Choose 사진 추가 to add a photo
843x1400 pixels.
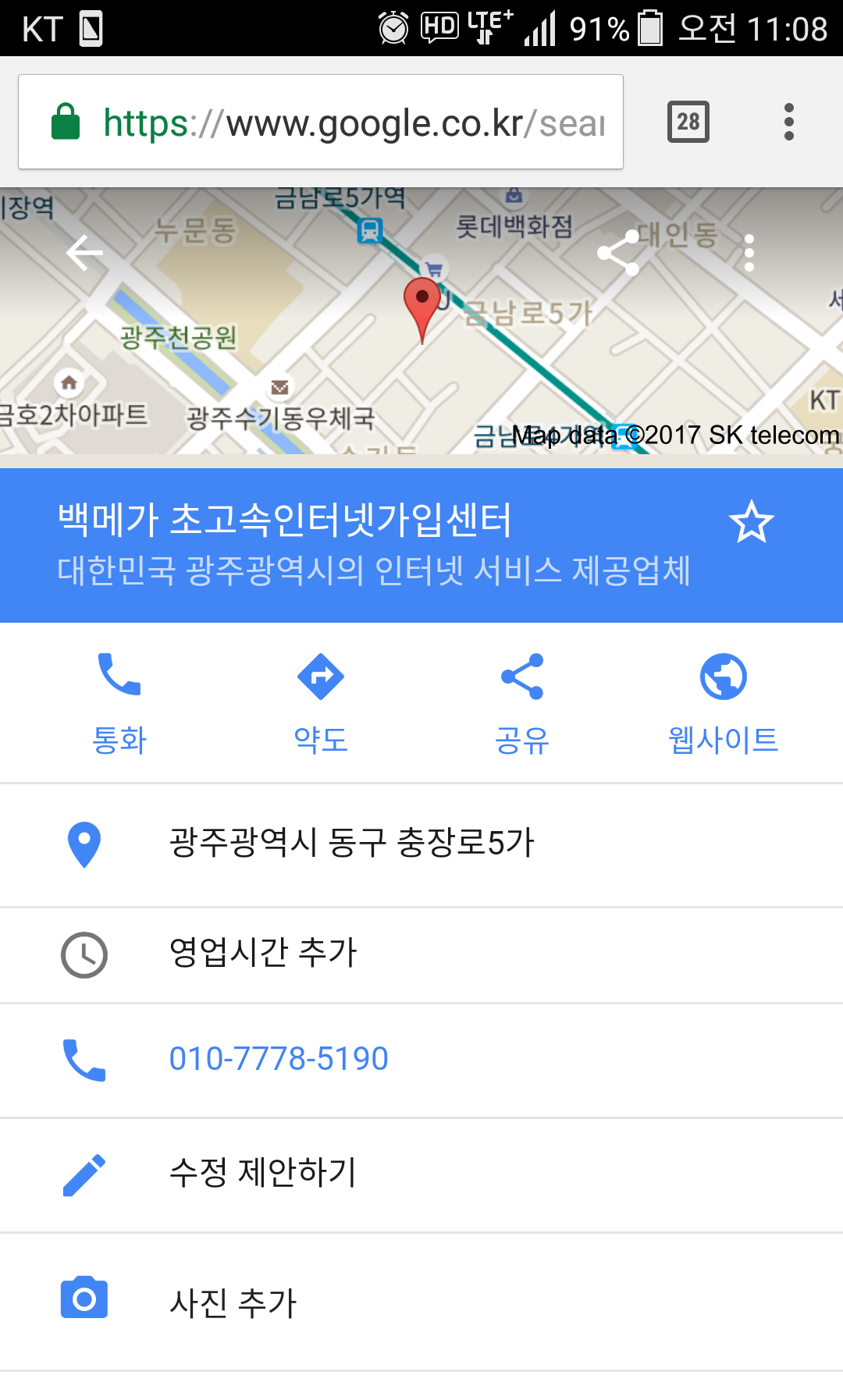pos(421,1301)
